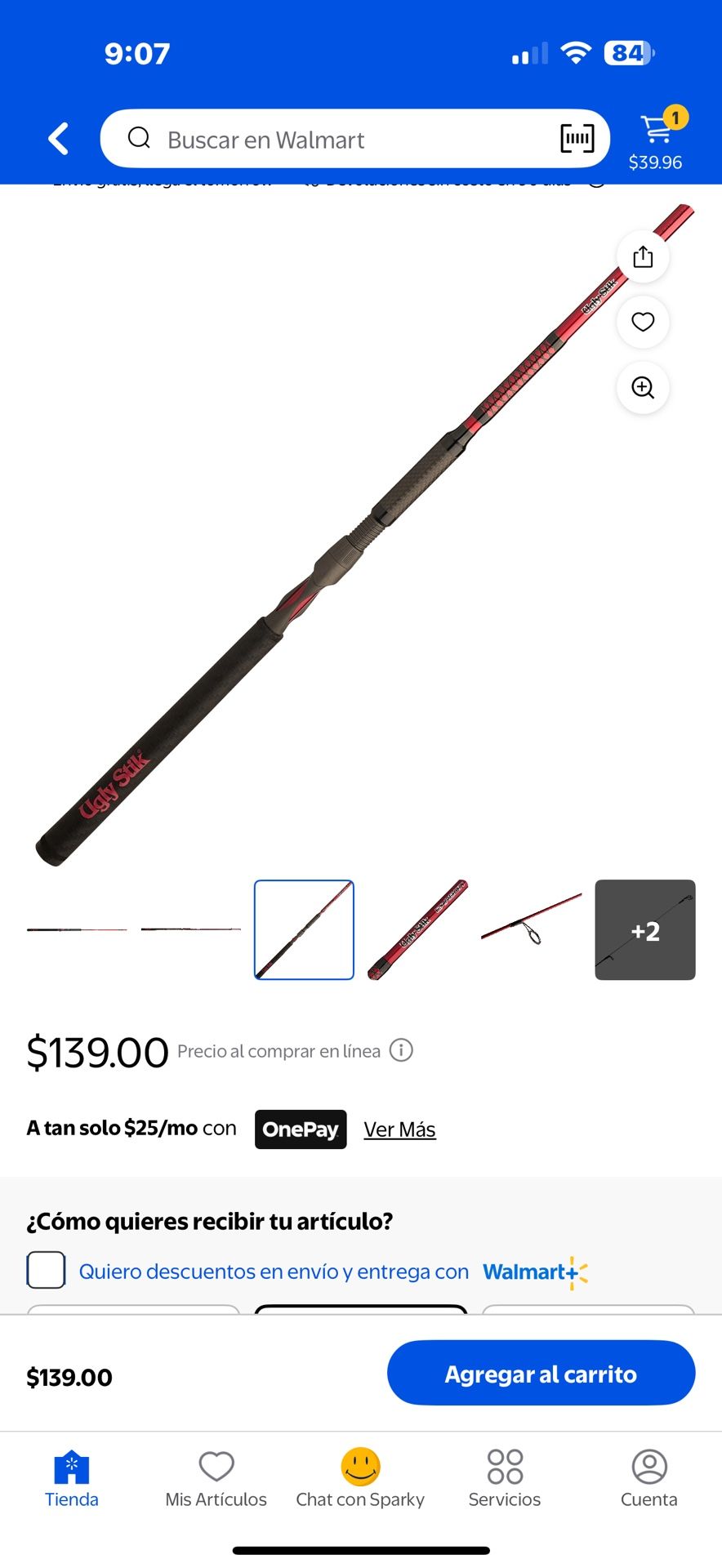Viewport: 722px width, 1568px height.
Task: Switch to the Mis Artículos tab
Action: (x=216, y=1479)
